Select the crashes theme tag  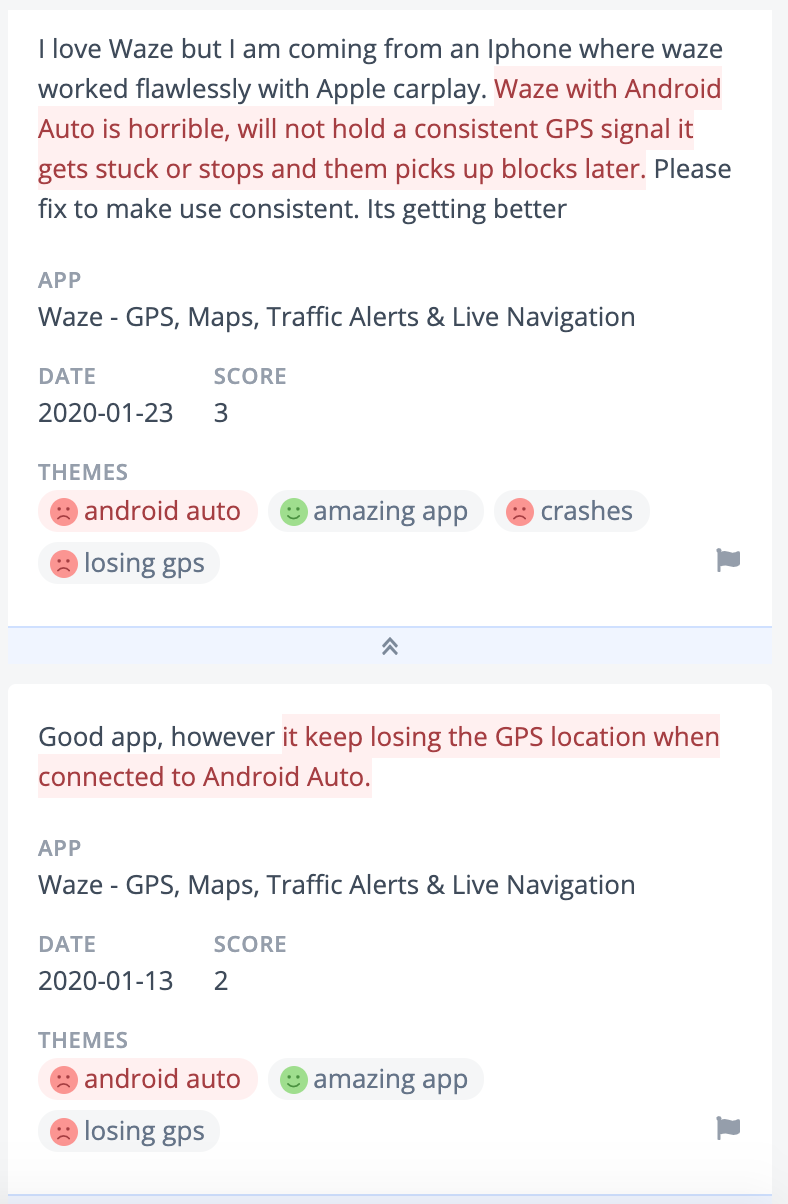click(571, 510)
